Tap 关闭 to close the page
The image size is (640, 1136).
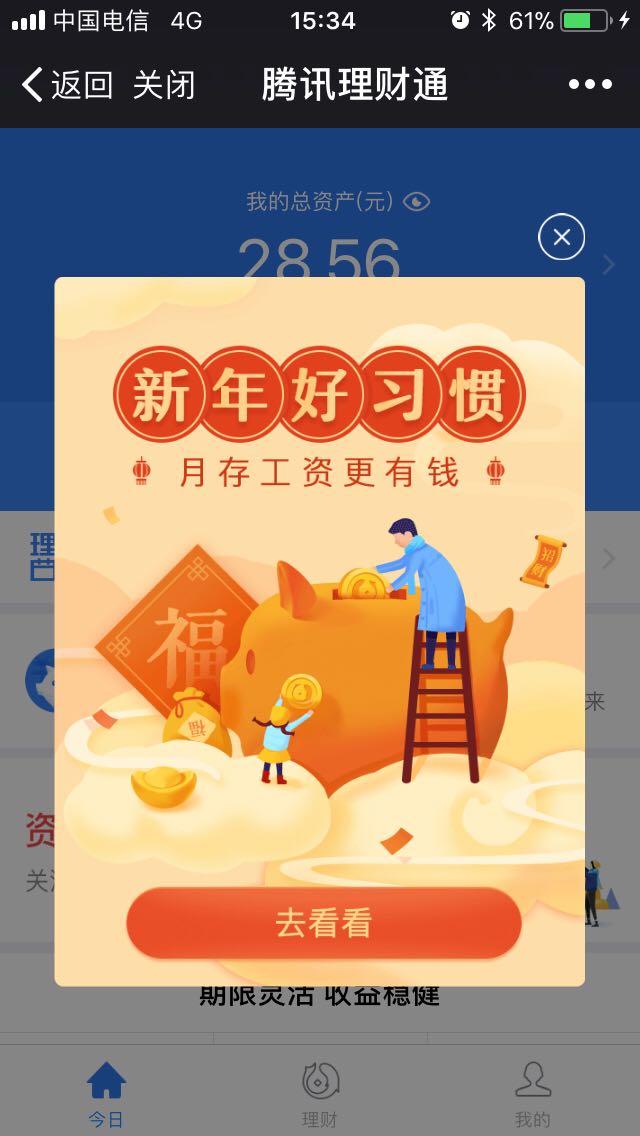pyautogui.click(x=164, y=85)
